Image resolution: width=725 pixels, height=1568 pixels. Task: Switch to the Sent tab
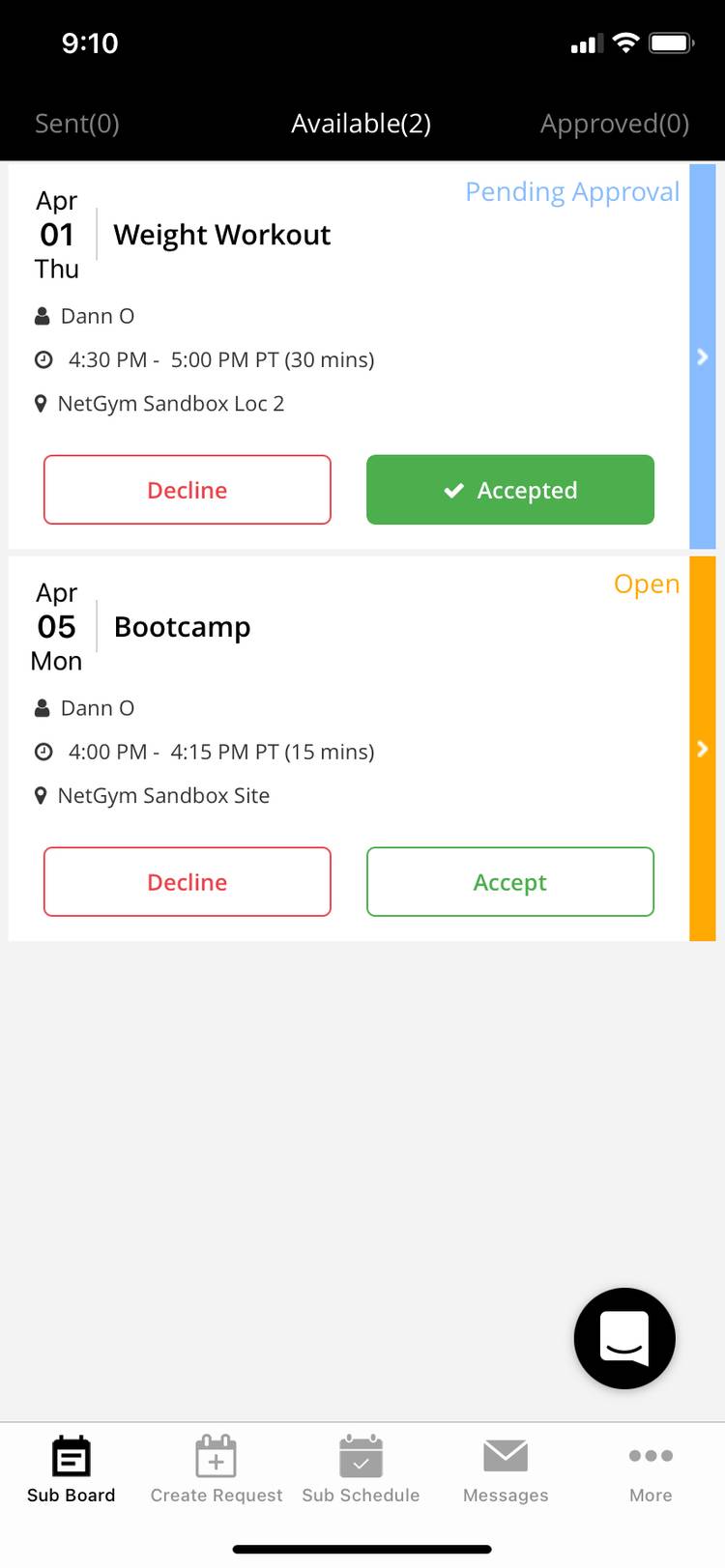[77, 124]
